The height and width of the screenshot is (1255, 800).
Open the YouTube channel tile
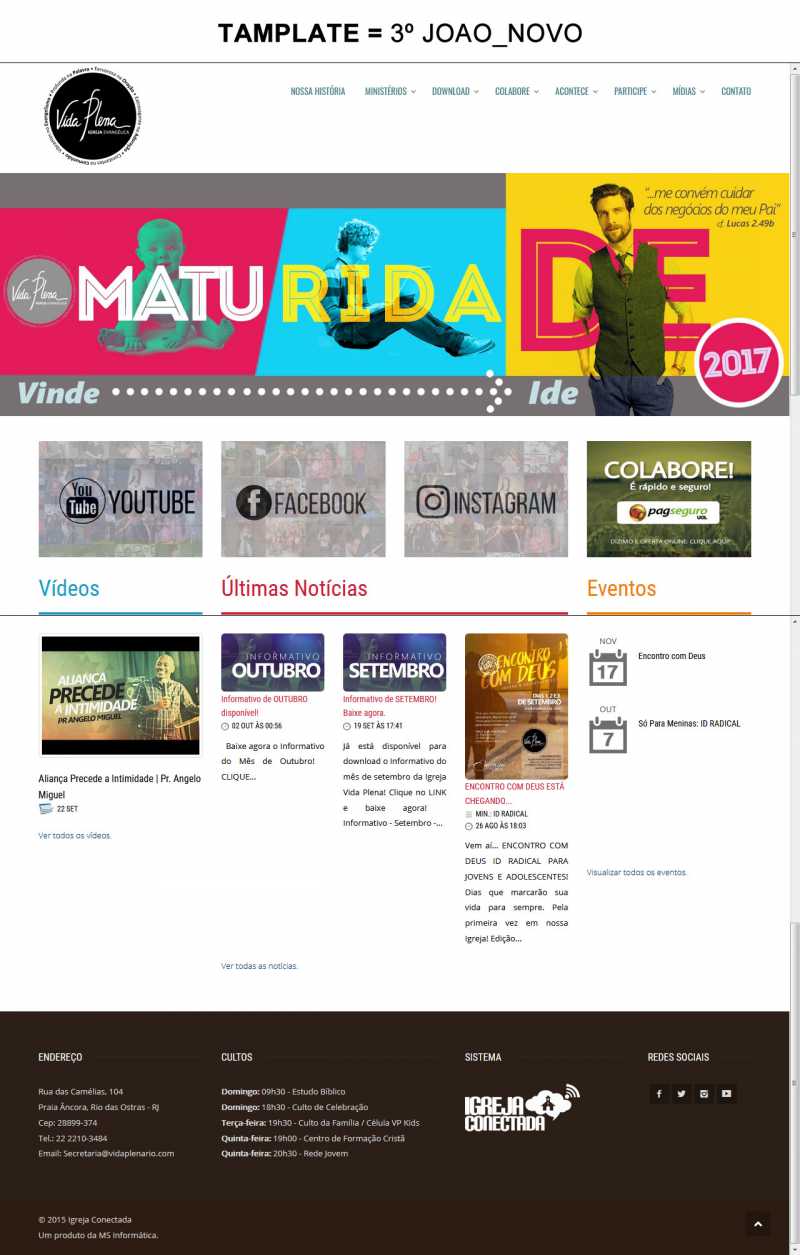pos(120,499)
